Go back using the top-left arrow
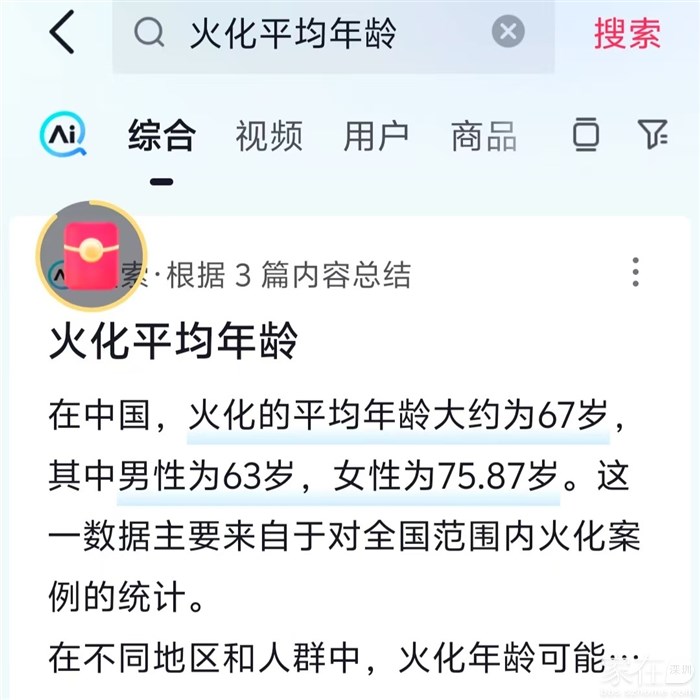The width and height of the screenshot is (700, 700). 62,33
